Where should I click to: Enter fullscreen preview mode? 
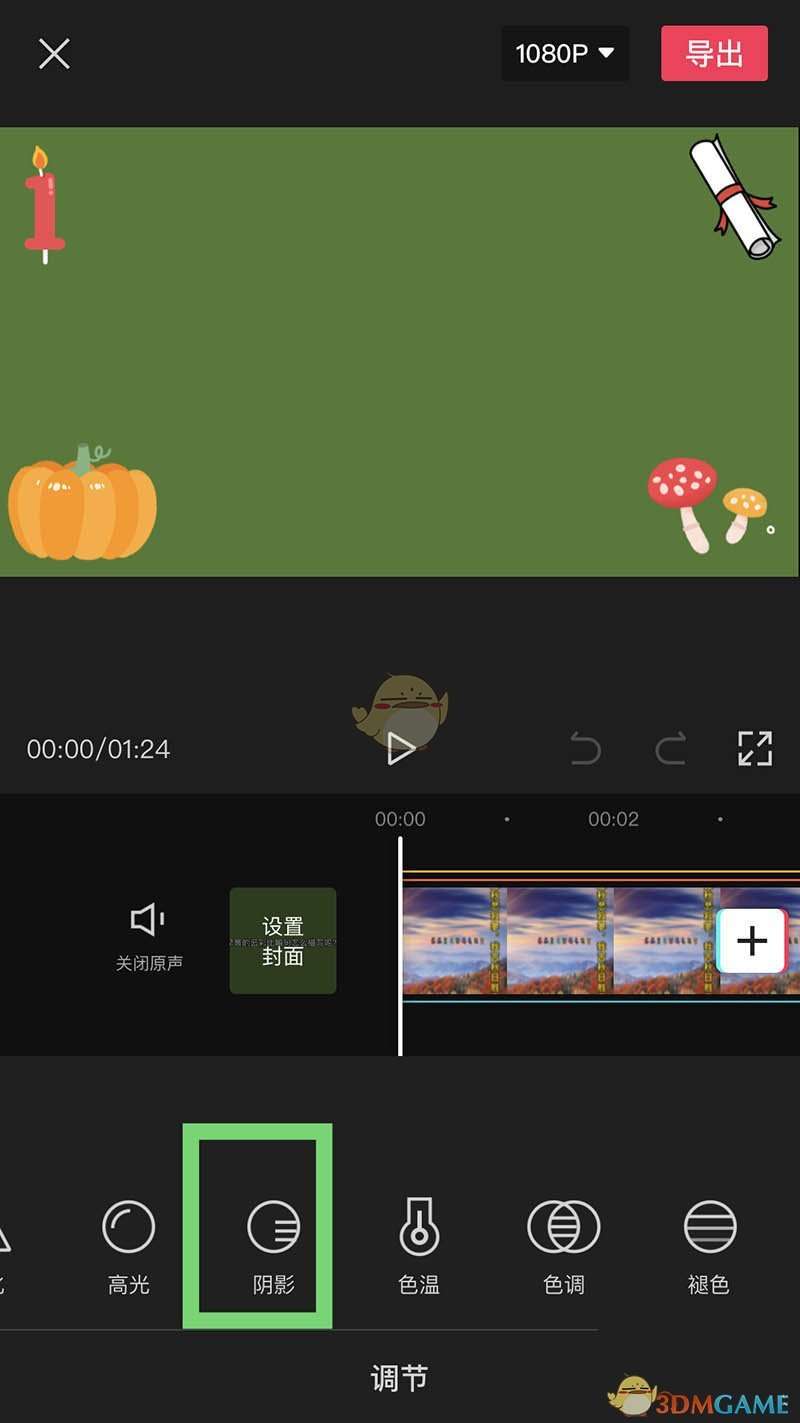pyautogui.click(x=755, y=748)
